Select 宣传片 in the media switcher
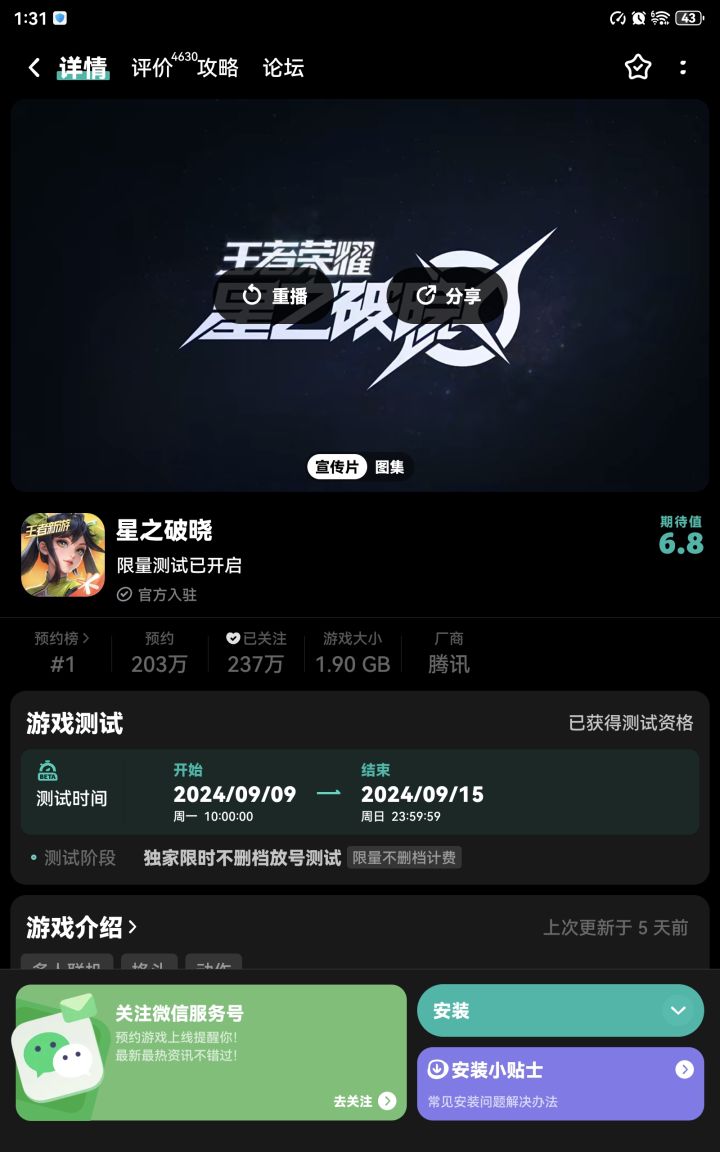This screenshot has width=720, height=1152. (x=337, y=467)
